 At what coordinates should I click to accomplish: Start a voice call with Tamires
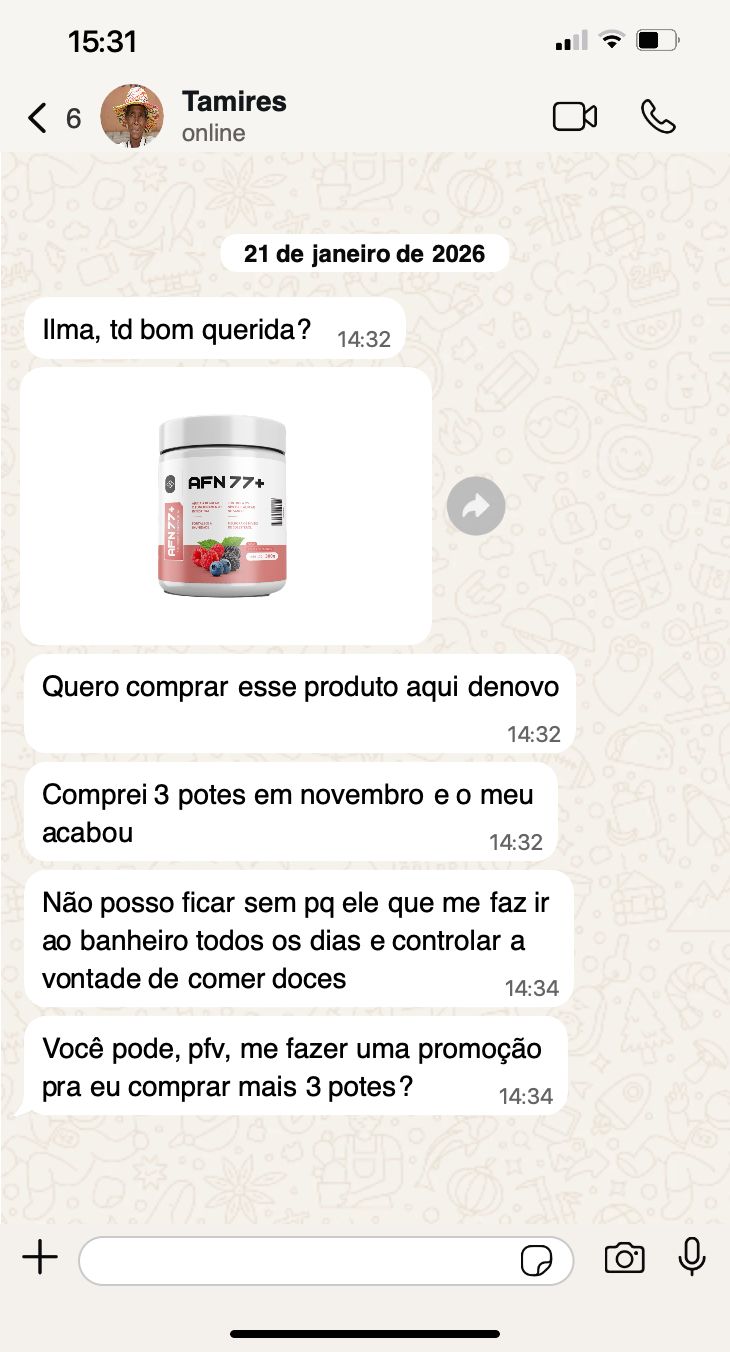point(658,117)
